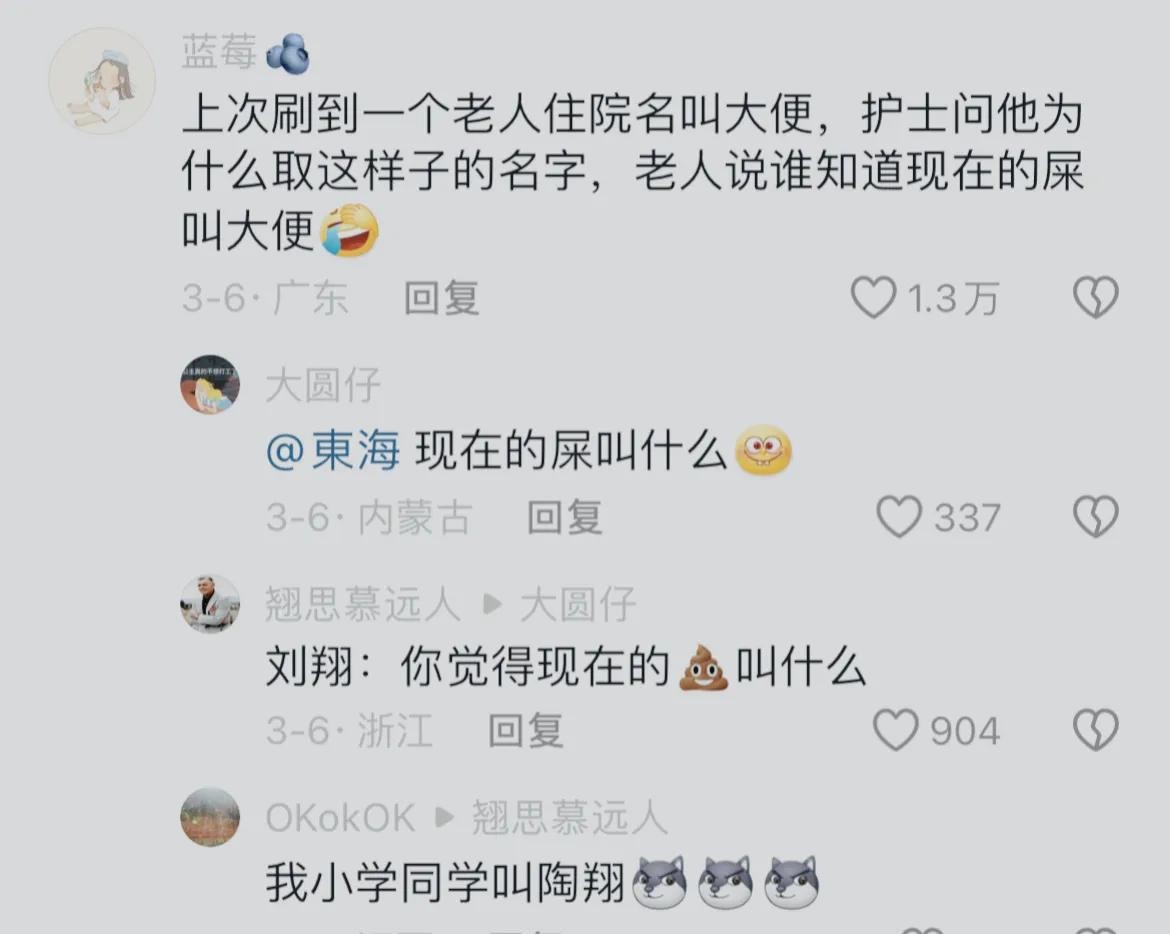This screenshot has height=934, width=1170.
Task: Open the OKokOK username
Action: pyautogui.click(x=340, y=818)
